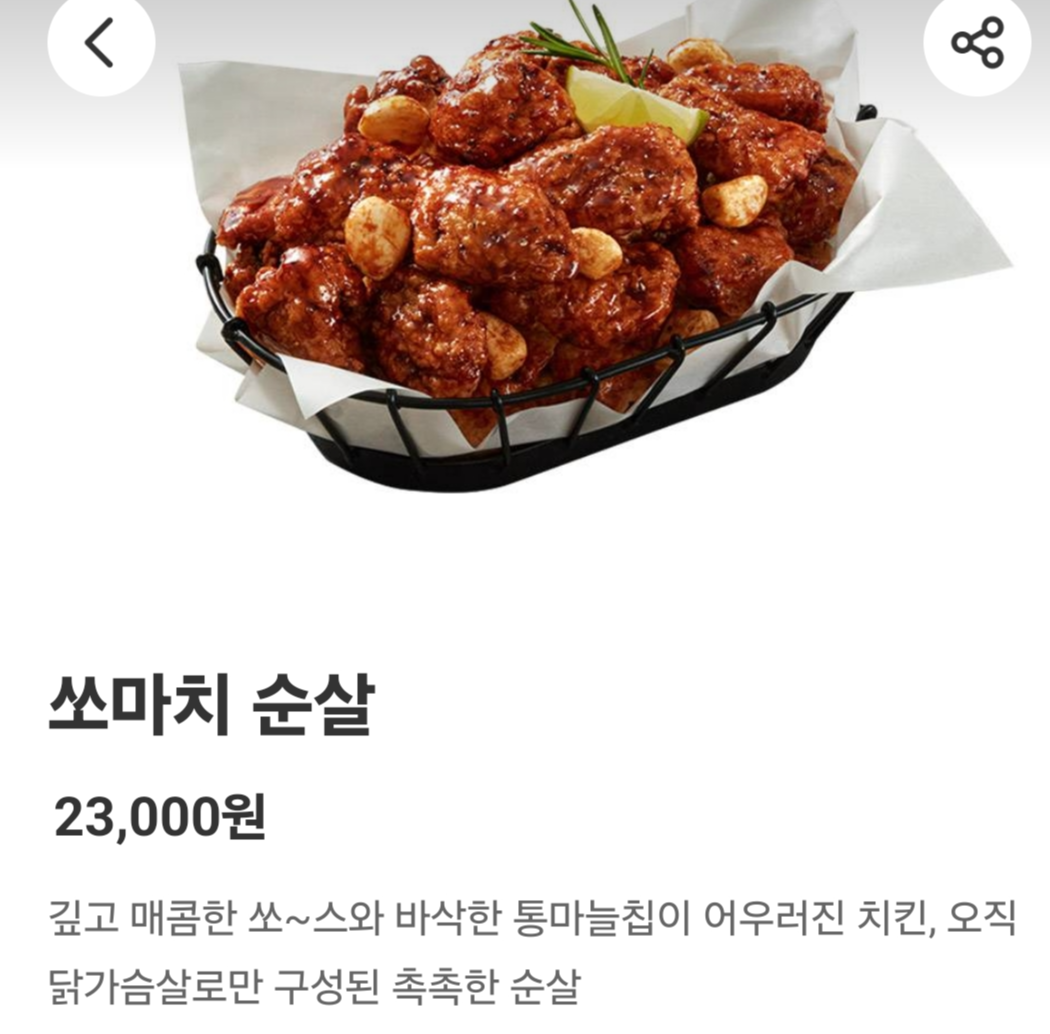
Task: Share the 쏘마치 순살 menu item
Action: pyautogui.click(x=976, y=43)
